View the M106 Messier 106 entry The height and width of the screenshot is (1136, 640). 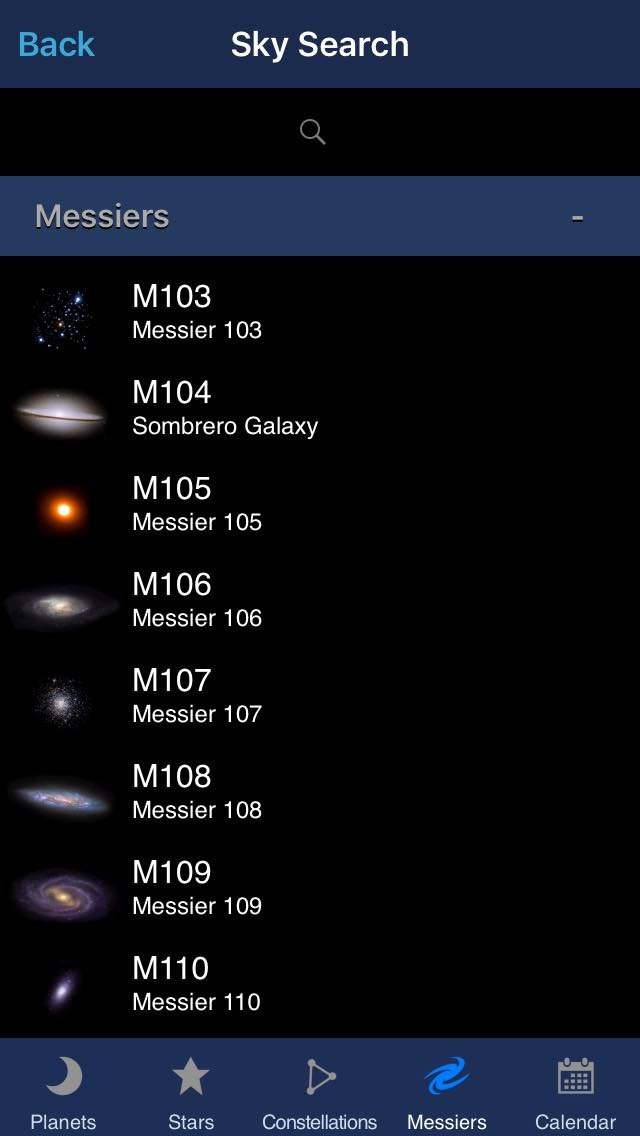(x=320, y=600)
